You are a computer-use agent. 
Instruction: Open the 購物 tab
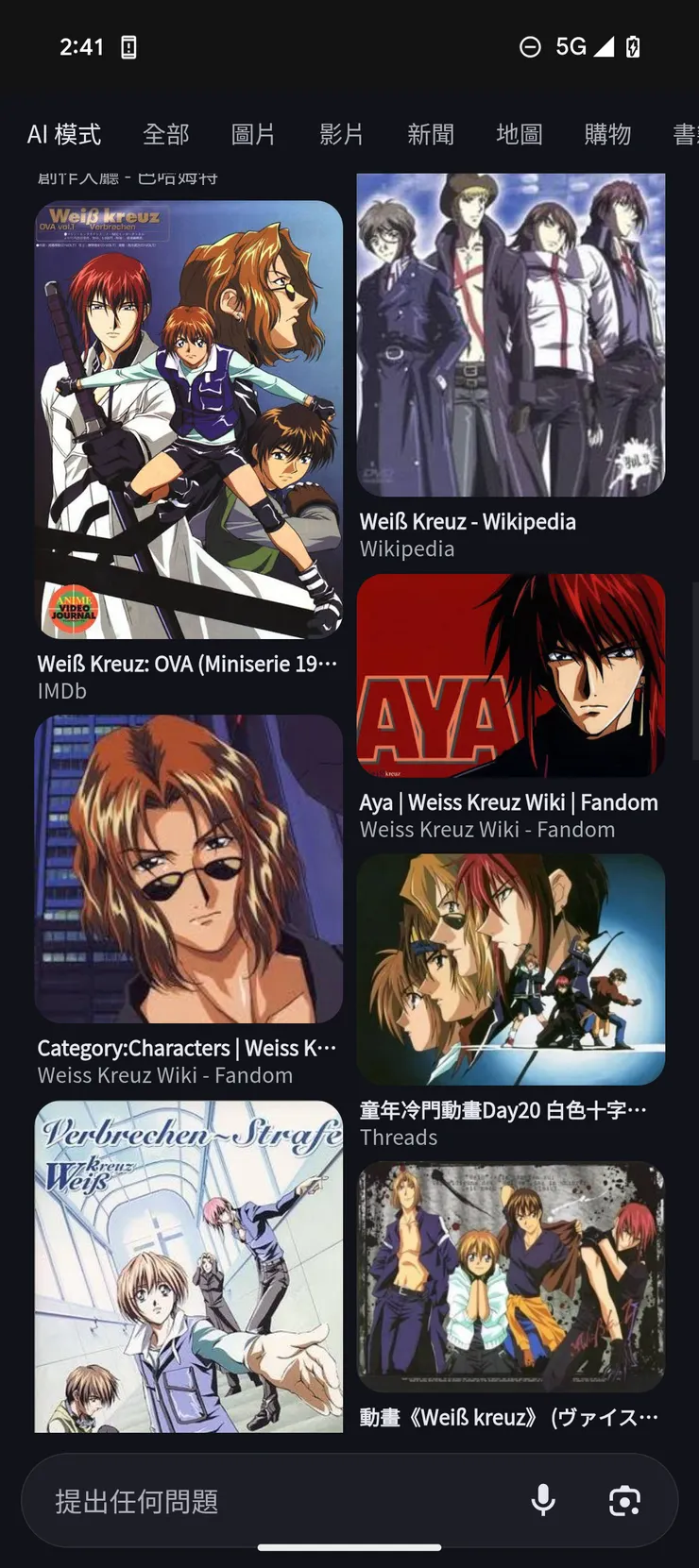tap(607, 134)
